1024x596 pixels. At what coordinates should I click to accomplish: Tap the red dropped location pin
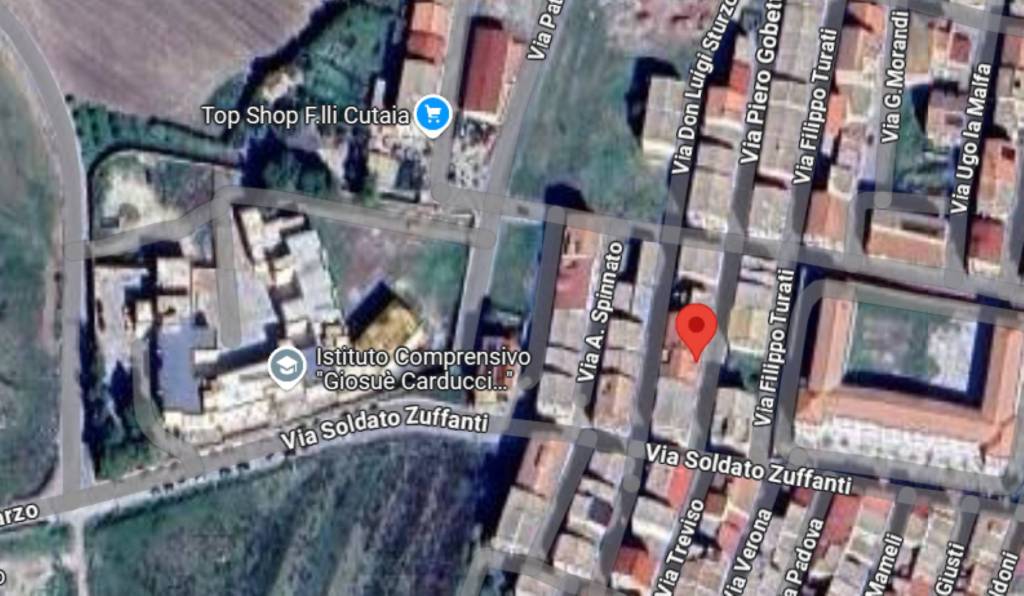[x=696, y=329]
